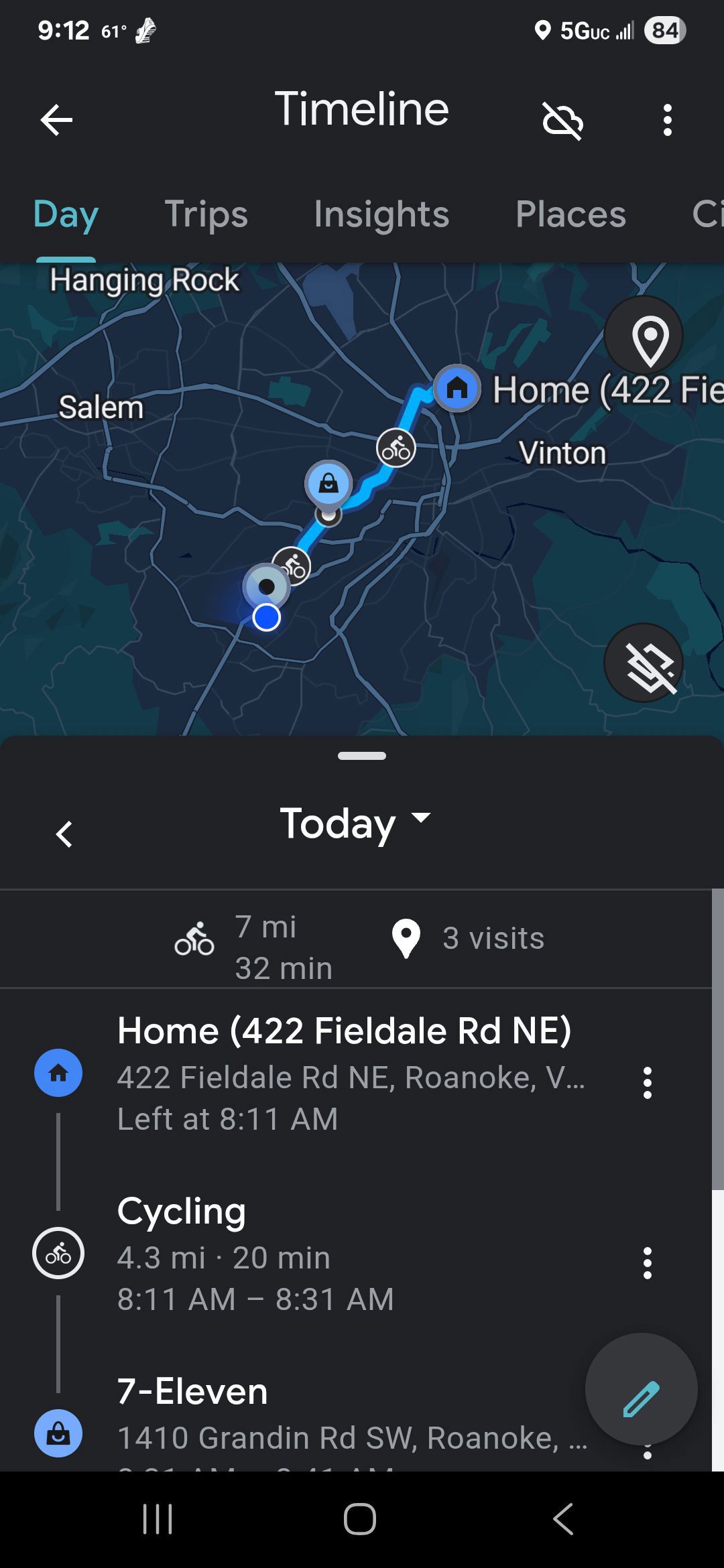Open options for the Home entry
This screenshot has height=1568, width=724.
click(647, 1082)
